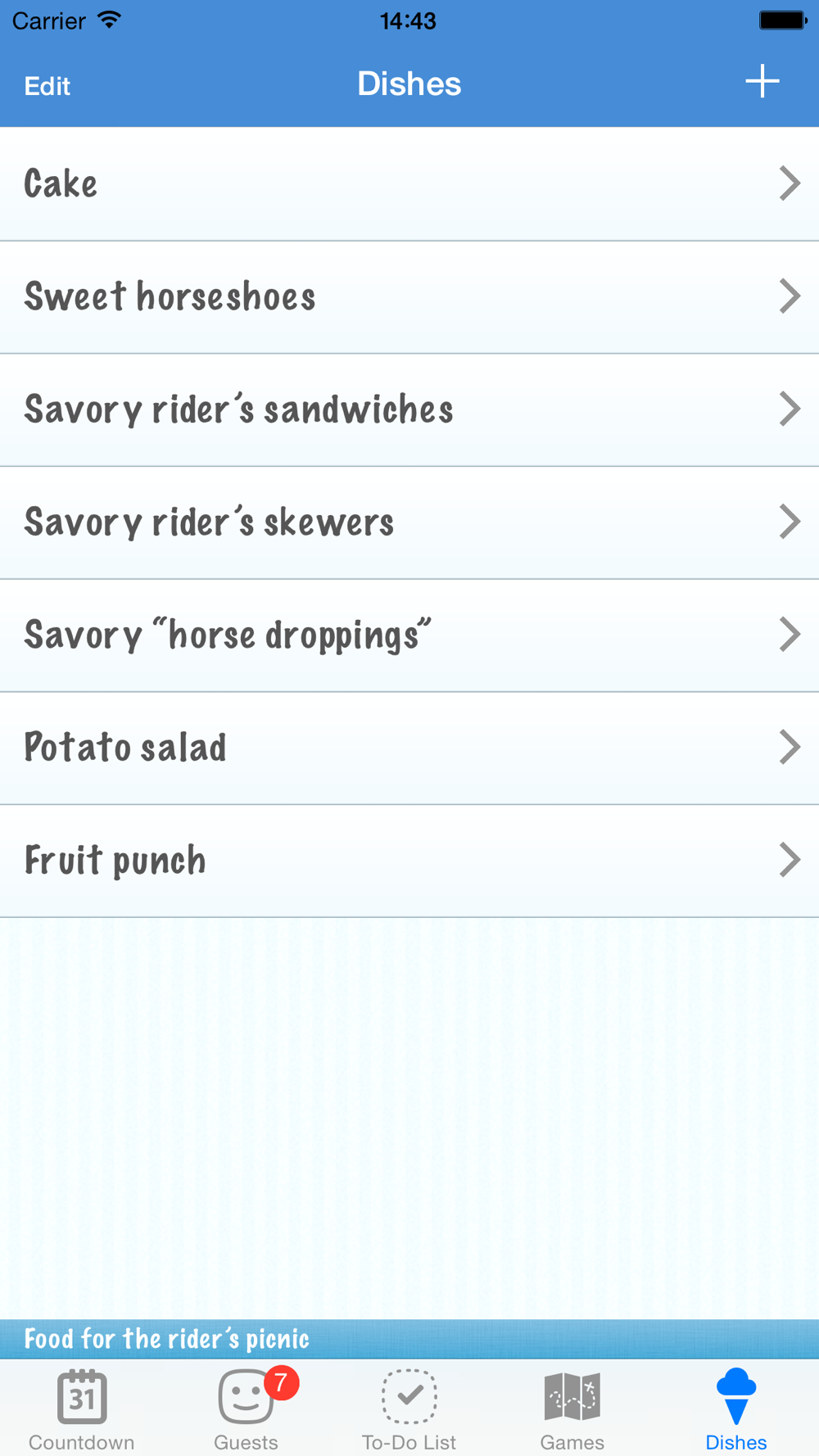Image resolution: width=819 pixels, height=1456 pixels.
Task: Go to the Guests tab
Action: (x=246, y=1409)
